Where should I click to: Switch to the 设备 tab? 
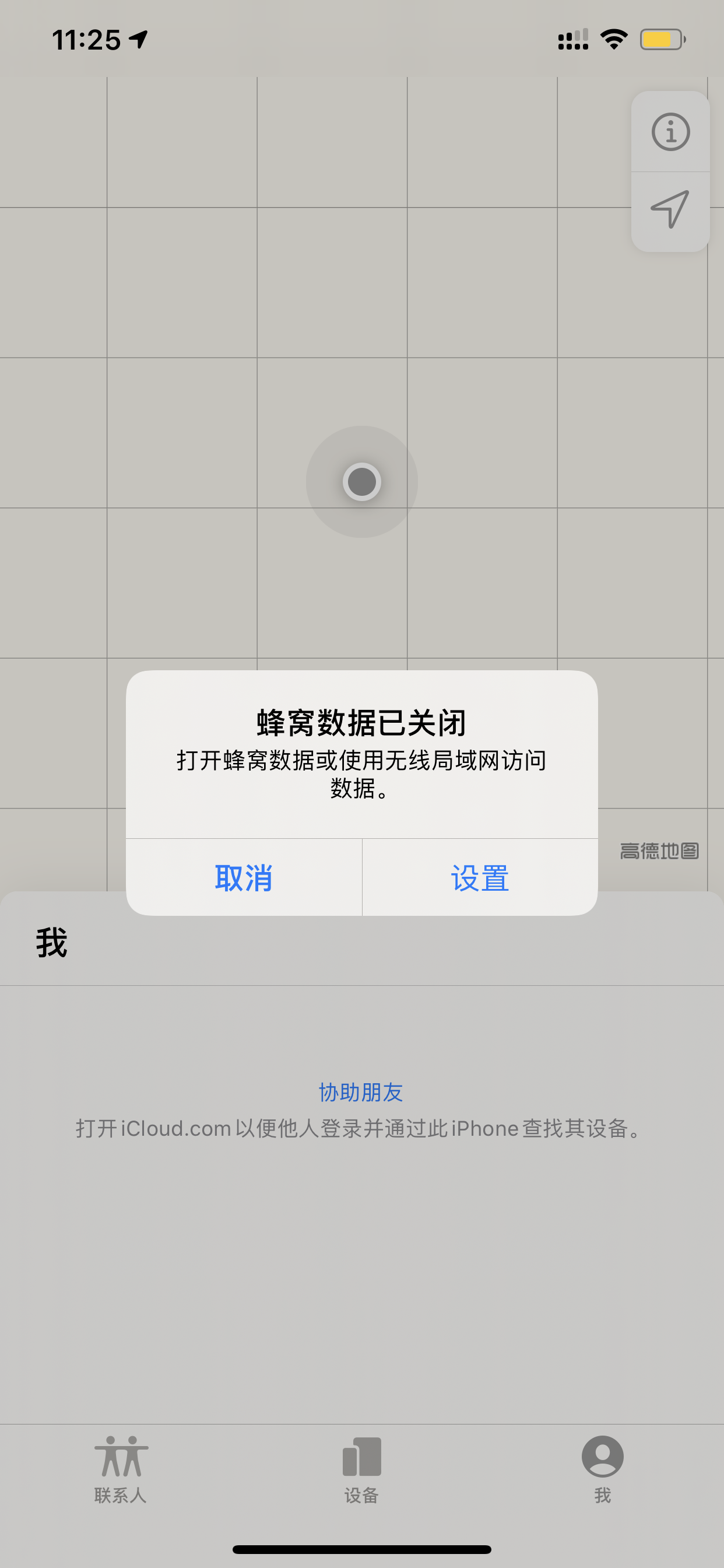361,1468
